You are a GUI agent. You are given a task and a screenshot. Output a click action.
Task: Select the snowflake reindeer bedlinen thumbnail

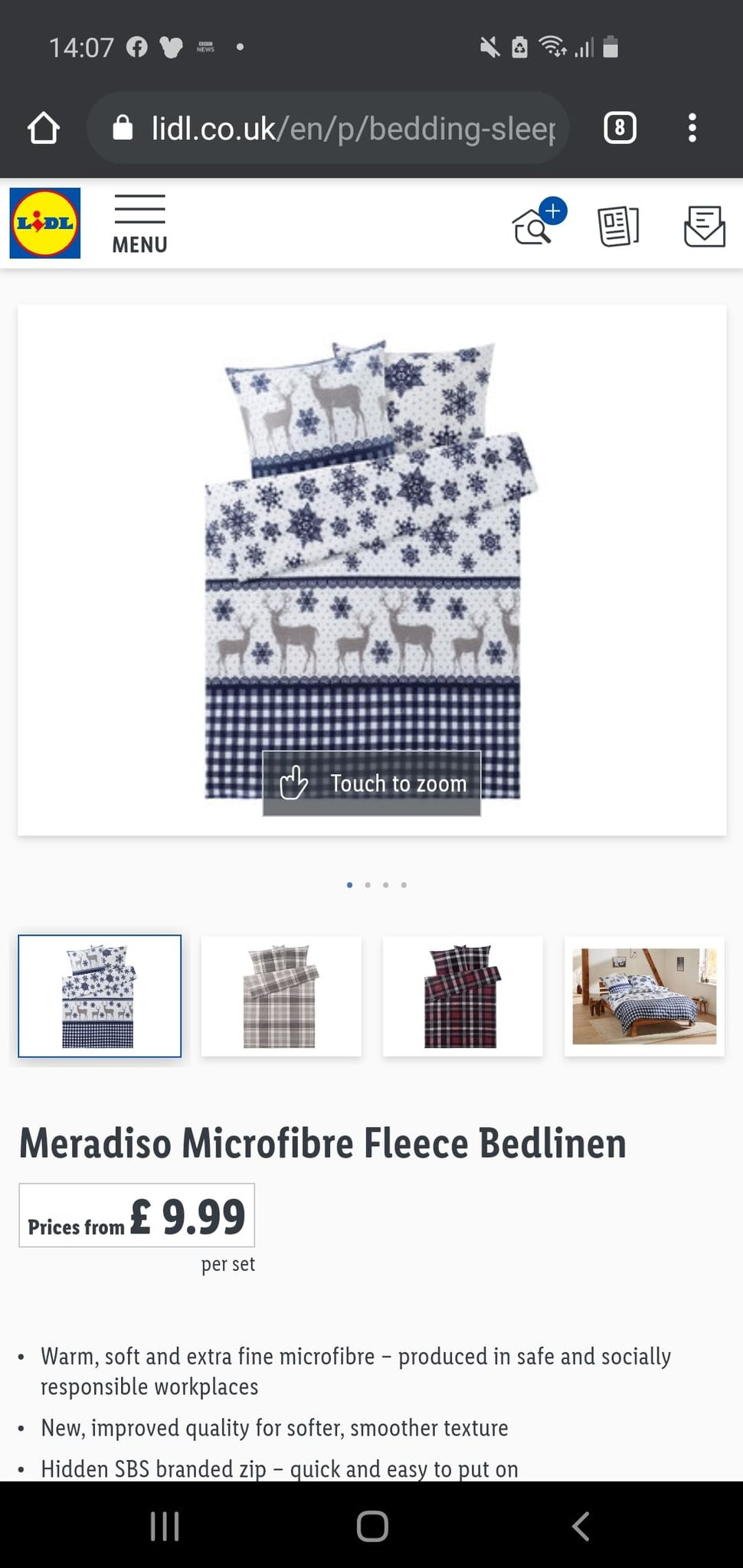(100, 996)
